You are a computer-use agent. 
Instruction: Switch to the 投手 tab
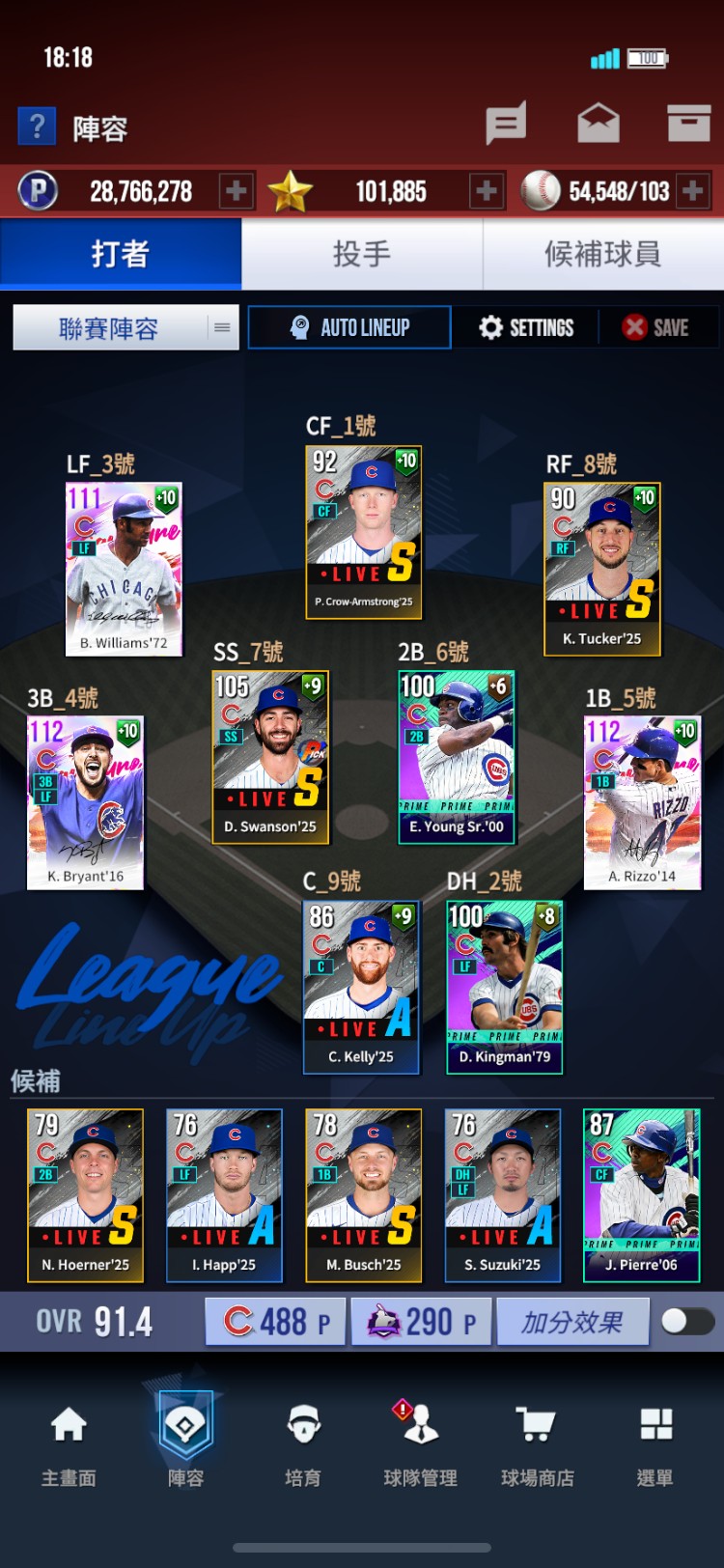click(x=362, y=254)
